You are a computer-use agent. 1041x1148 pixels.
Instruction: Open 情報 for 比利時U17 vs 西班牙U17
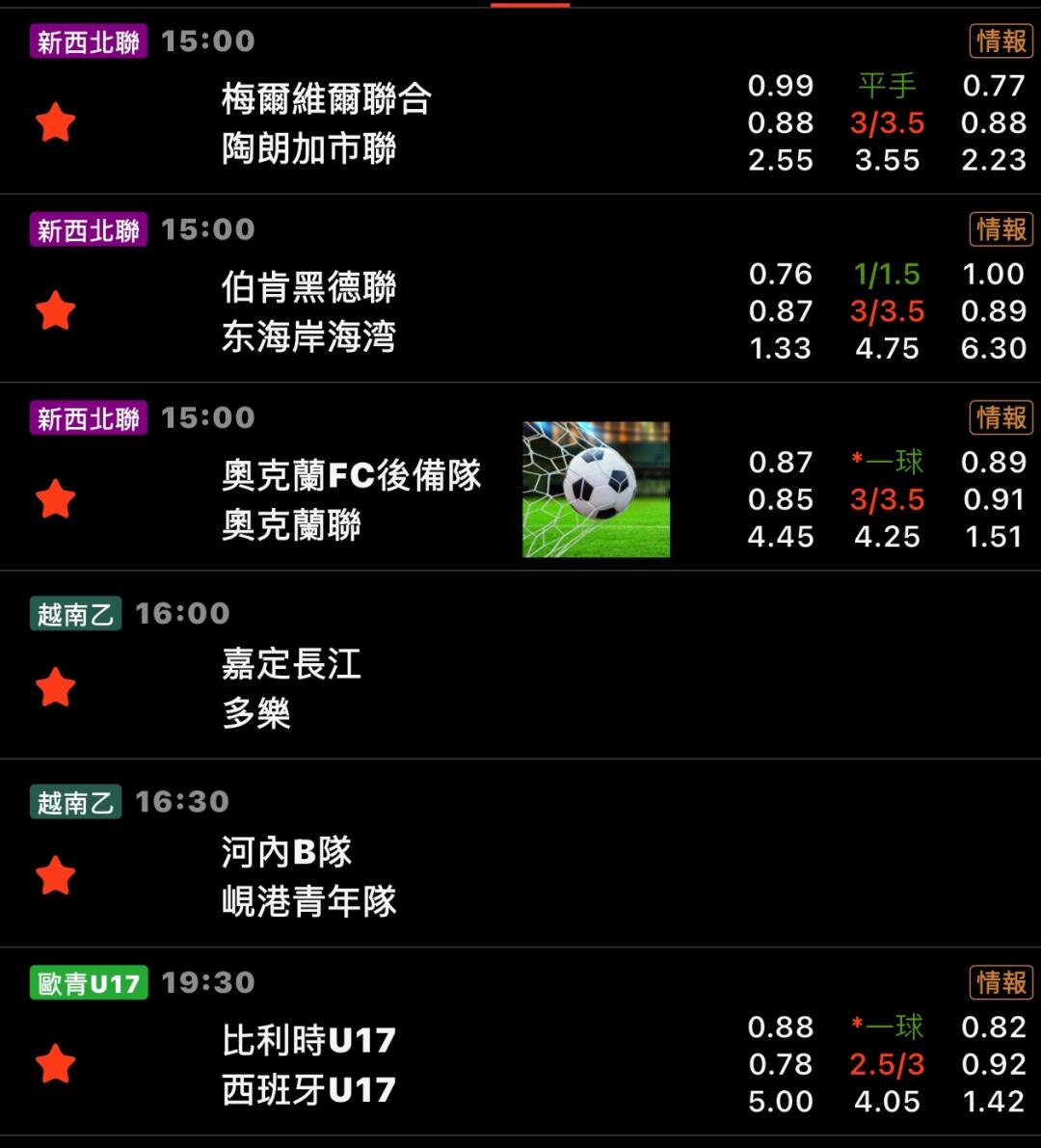[x=1001, y=982]
